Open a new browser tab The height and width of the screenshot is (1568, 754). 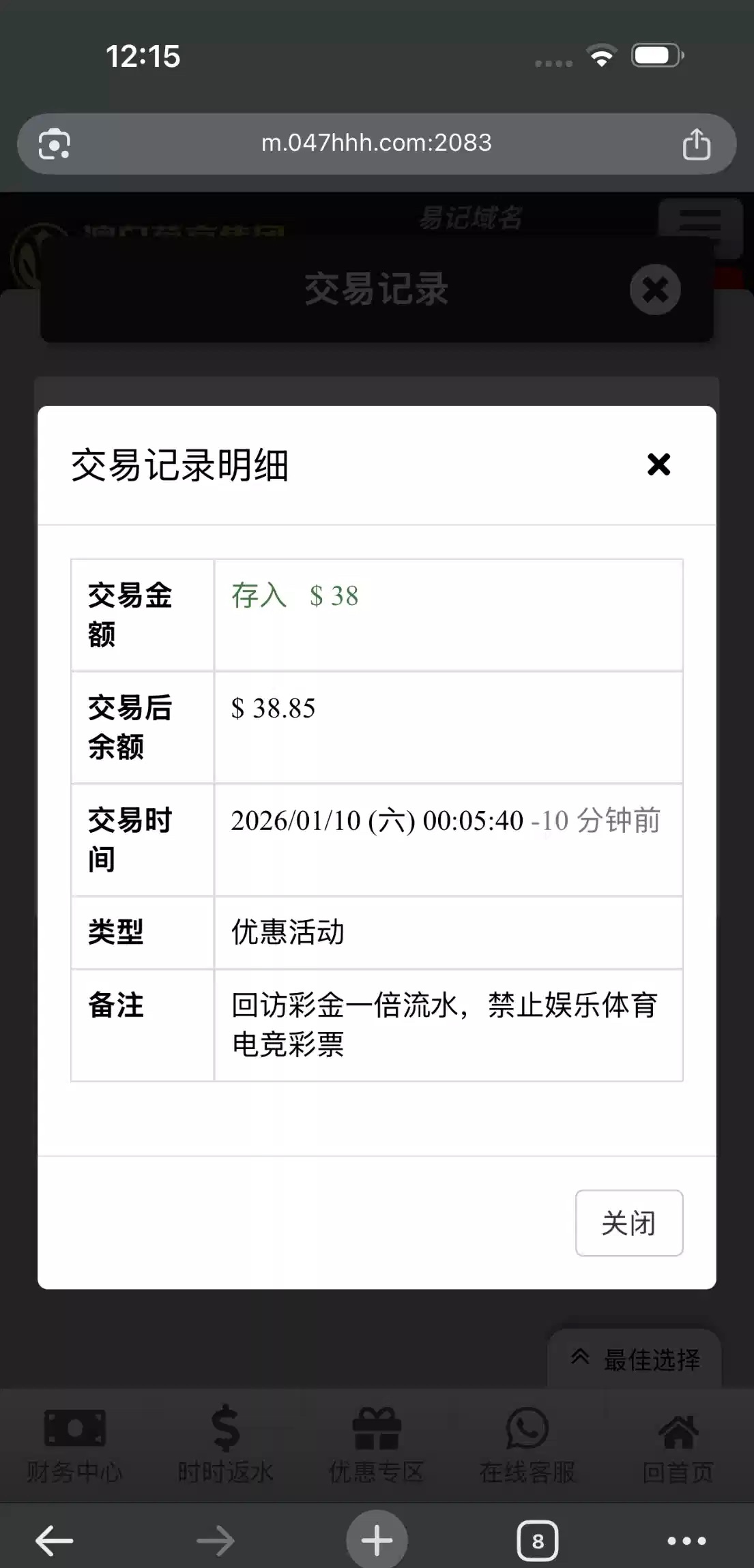coord(377,1541)
